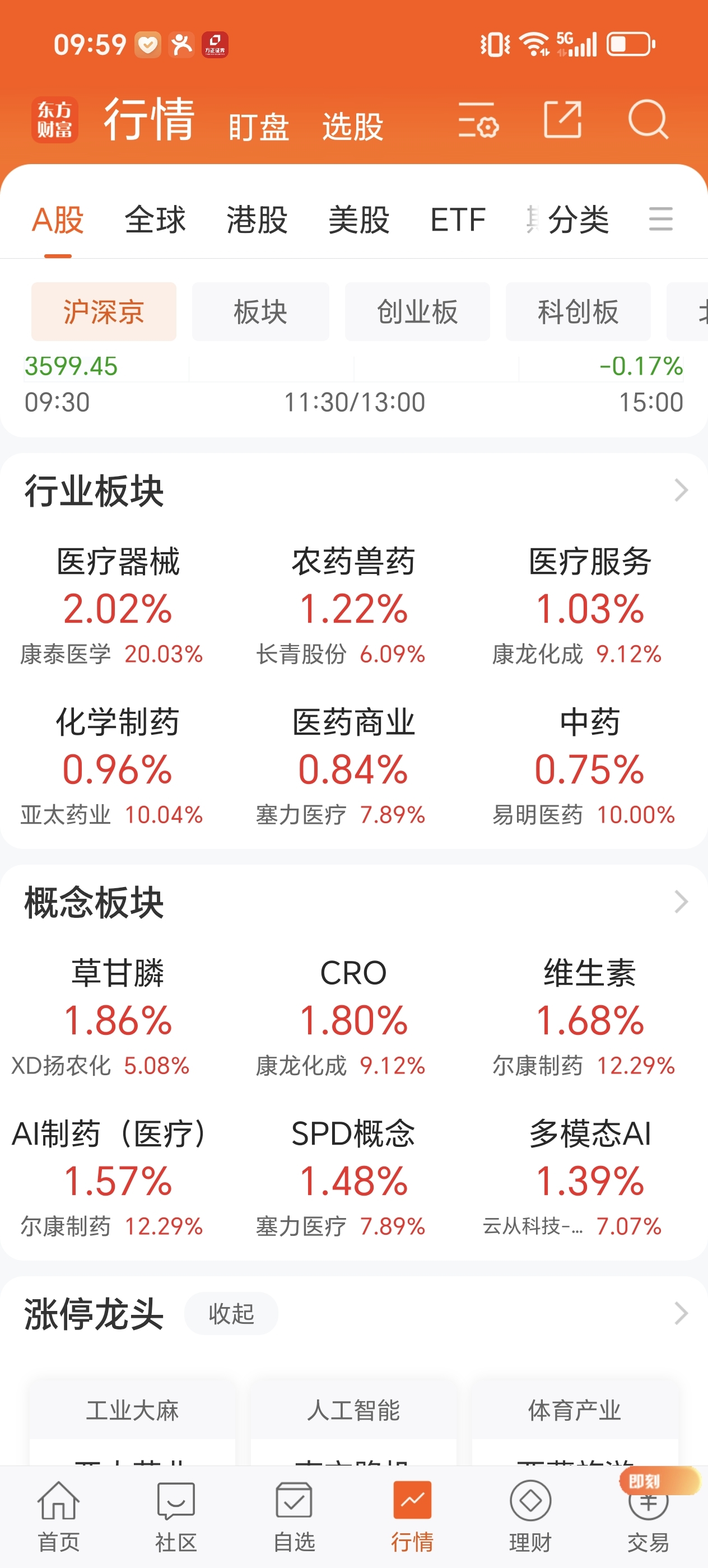Collapse 涨停龙头 with 收起 button
This screenshot has width=708, height=1568.
(x=231, y=1314)
